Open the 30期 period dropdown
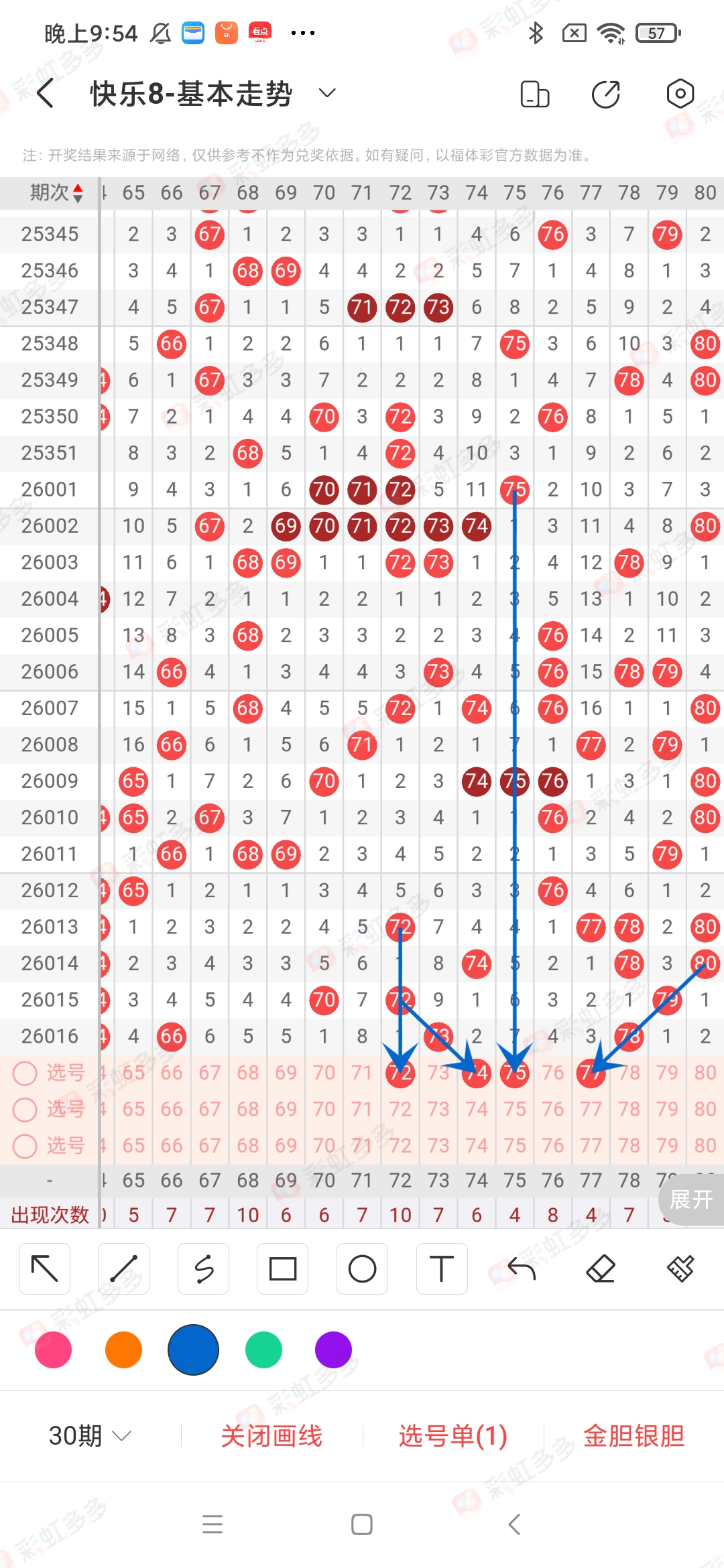This screenshot has height=1568, width=724. click(x=90, y=1435)
